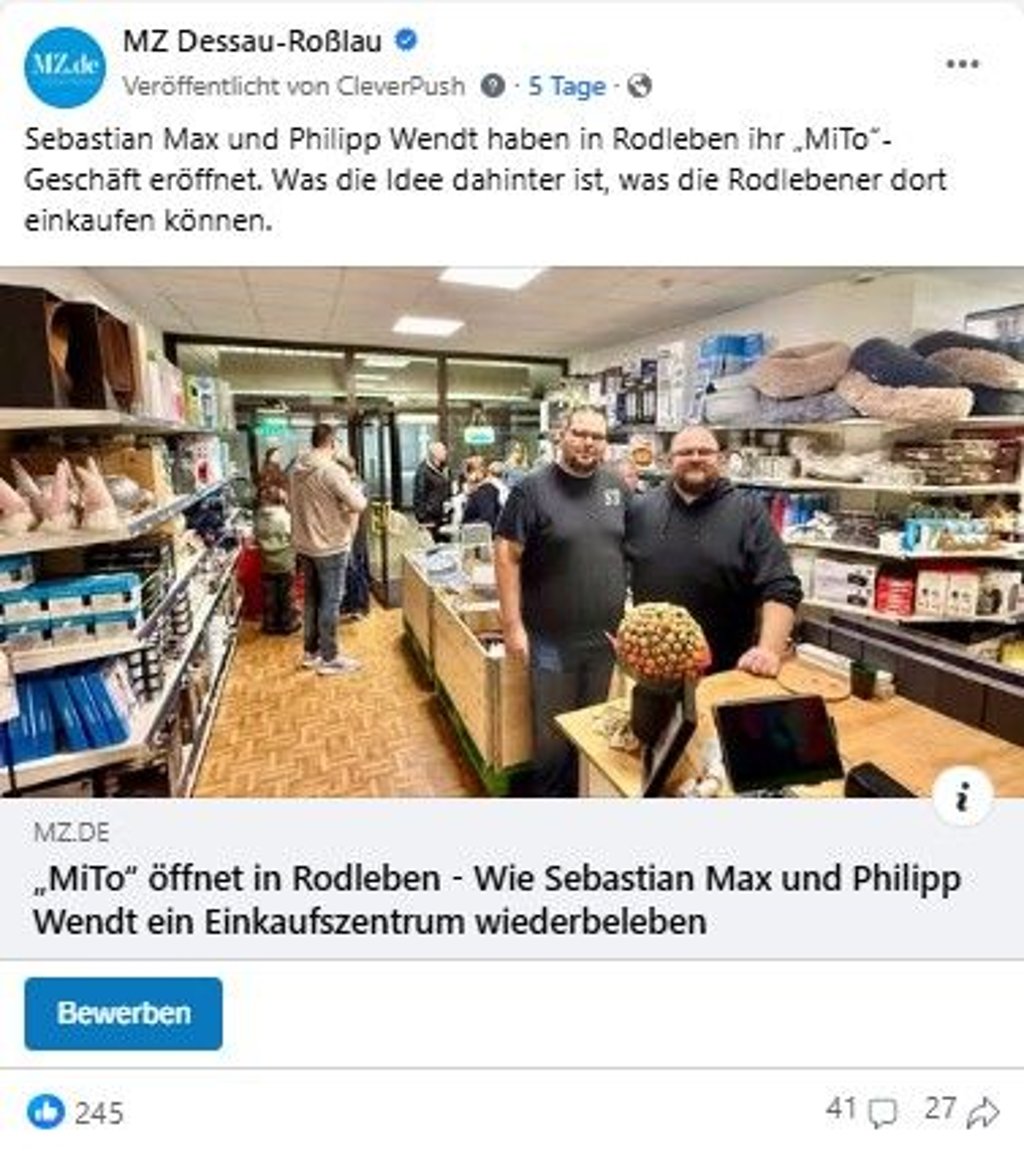Click the comment bubble icon
The image size is (1024, 1151).
[881, 1112]
